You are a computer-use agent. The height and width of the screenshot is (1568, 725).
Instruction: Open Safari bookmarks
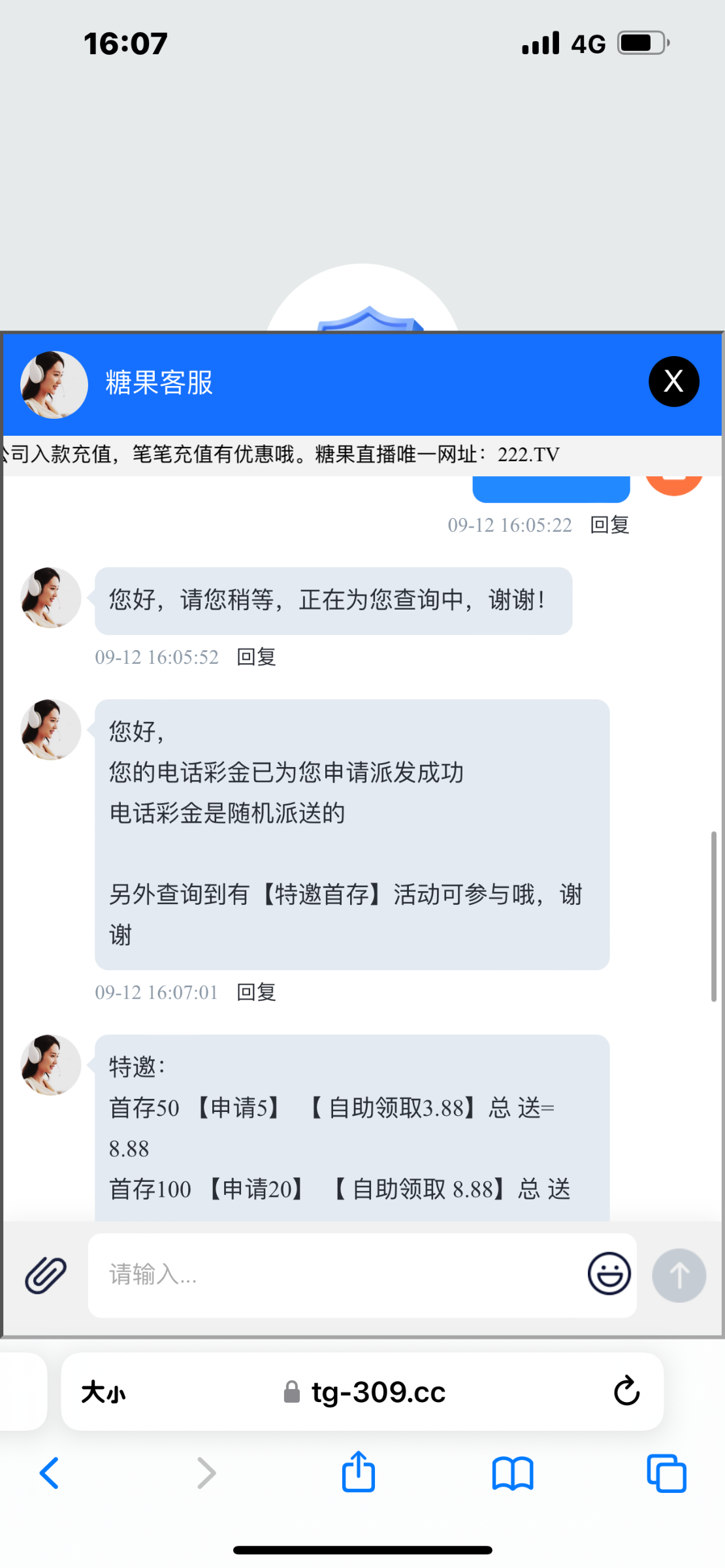point(513,1473)
